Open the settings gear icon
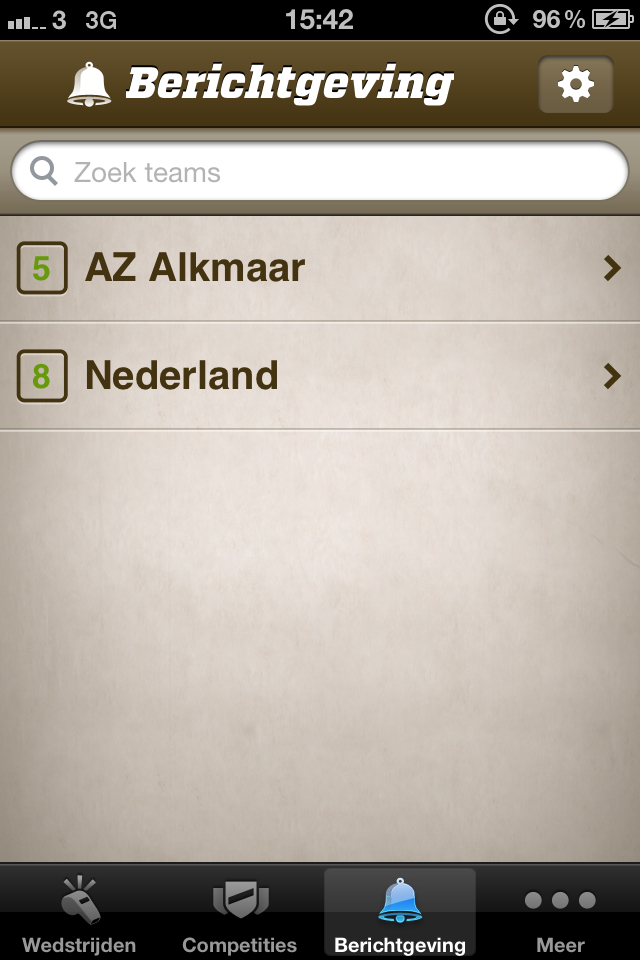The width and height of the screenshot is (640, 960). (x=575, y=85)
